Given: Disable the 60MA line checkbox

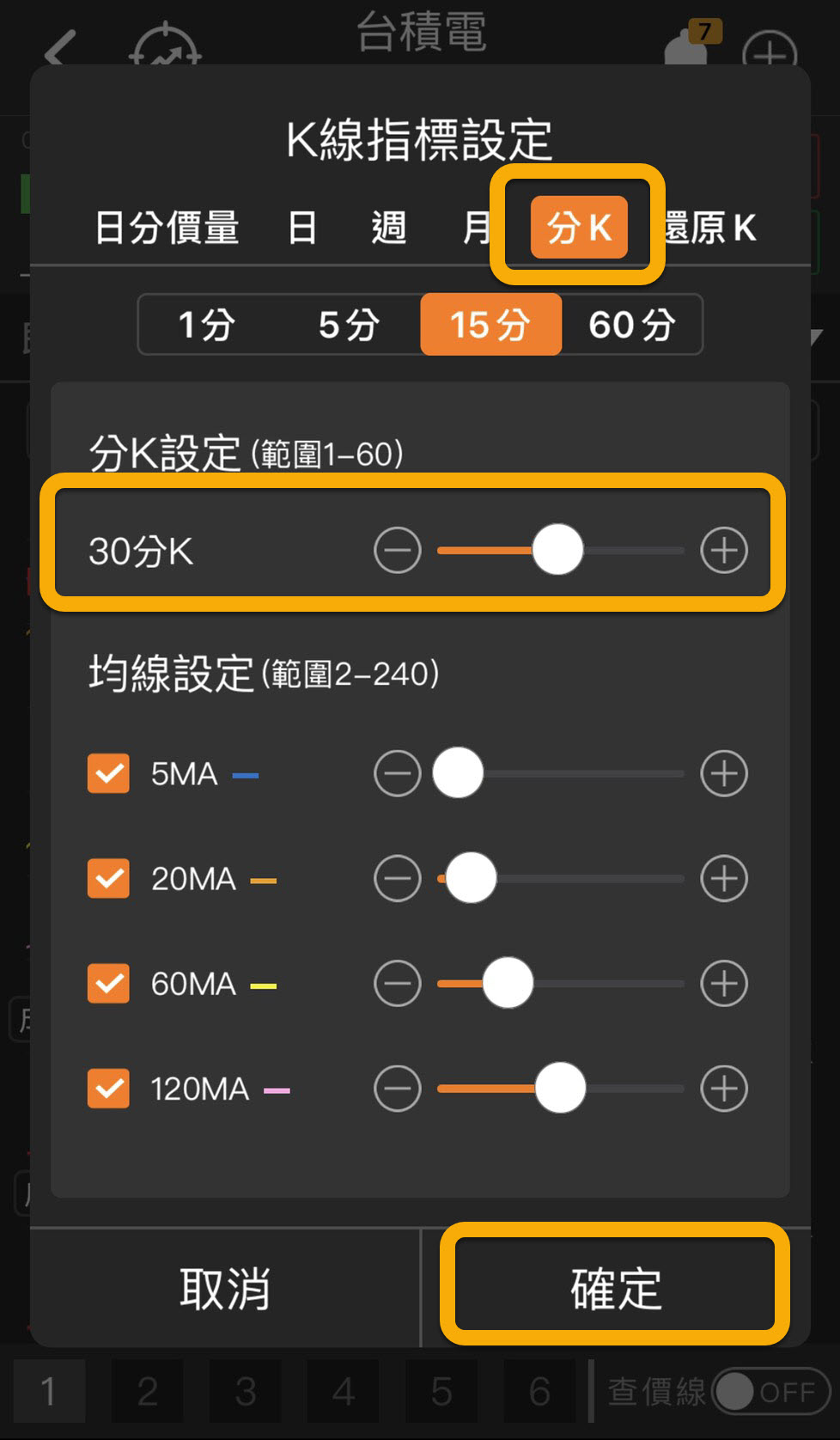Looking at the screenshot, I should point(108,983).
